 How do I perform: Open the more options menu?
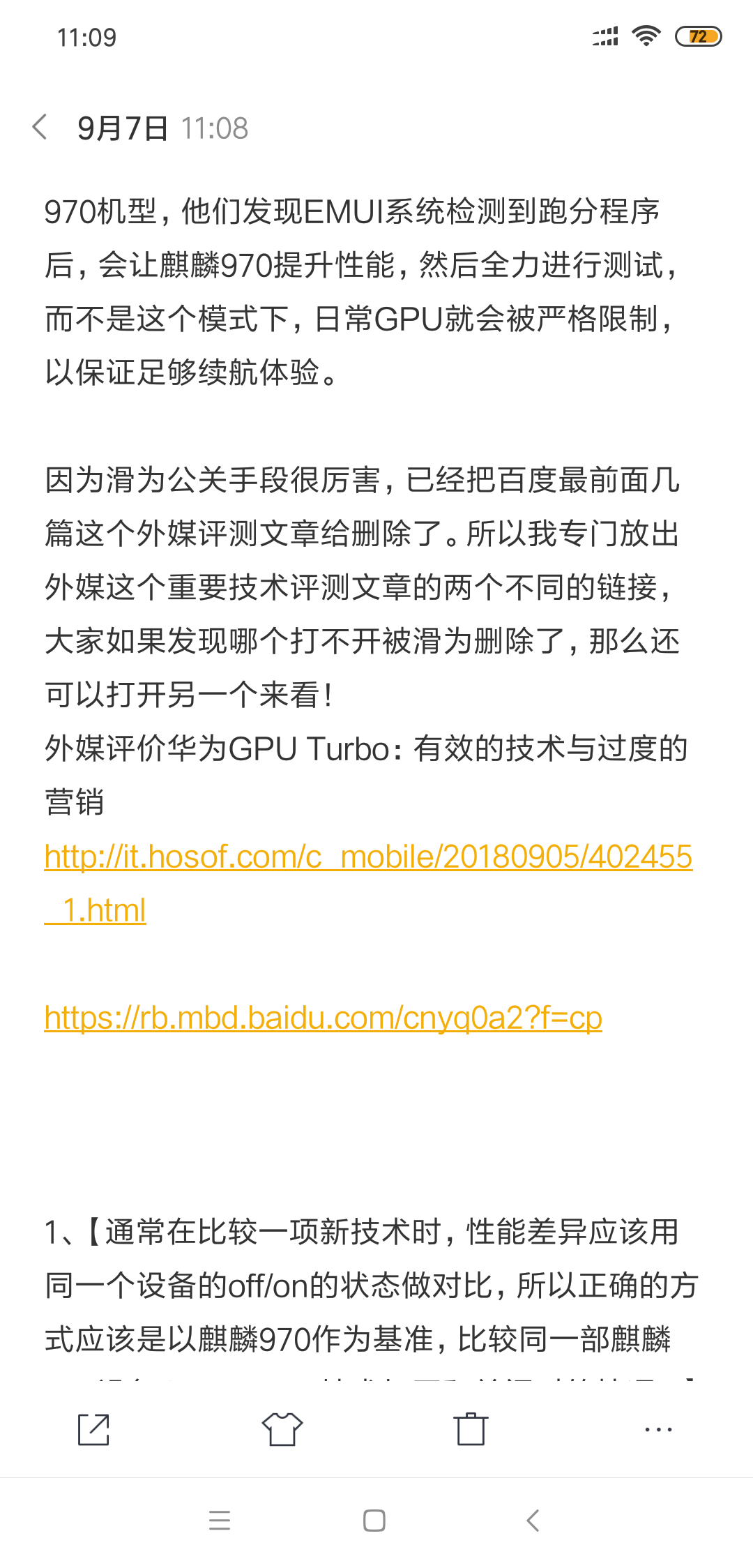click(x=658, y=1429)
